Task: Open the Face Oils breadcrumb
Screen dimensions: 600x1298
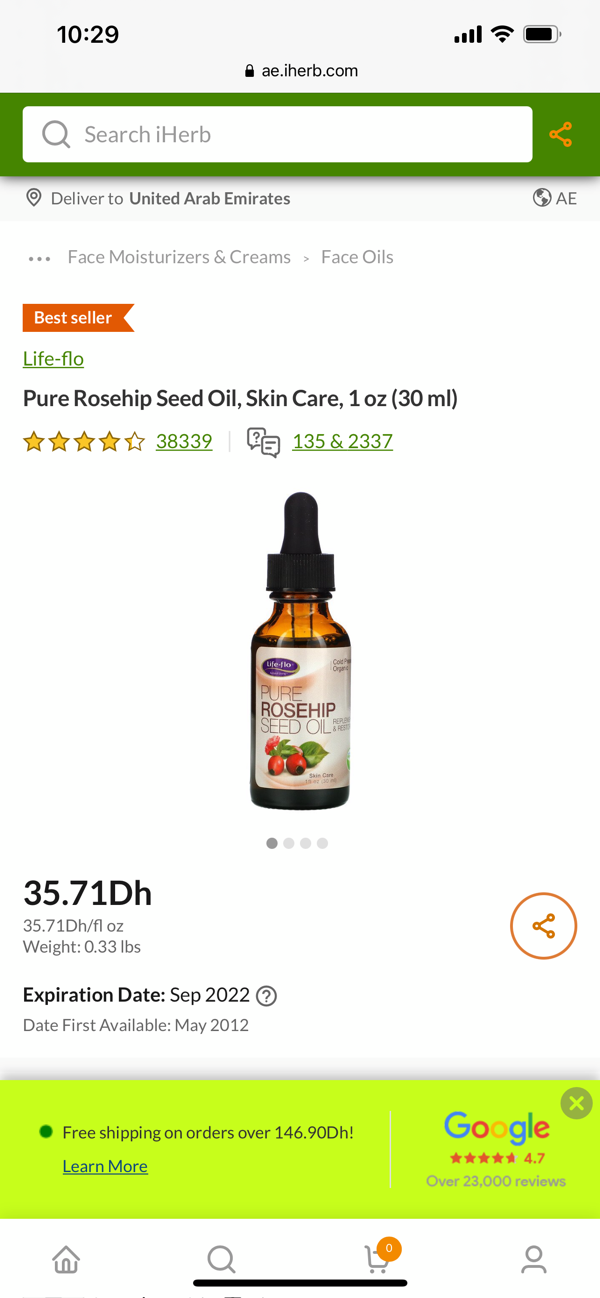Action: (x=357, y=257)
